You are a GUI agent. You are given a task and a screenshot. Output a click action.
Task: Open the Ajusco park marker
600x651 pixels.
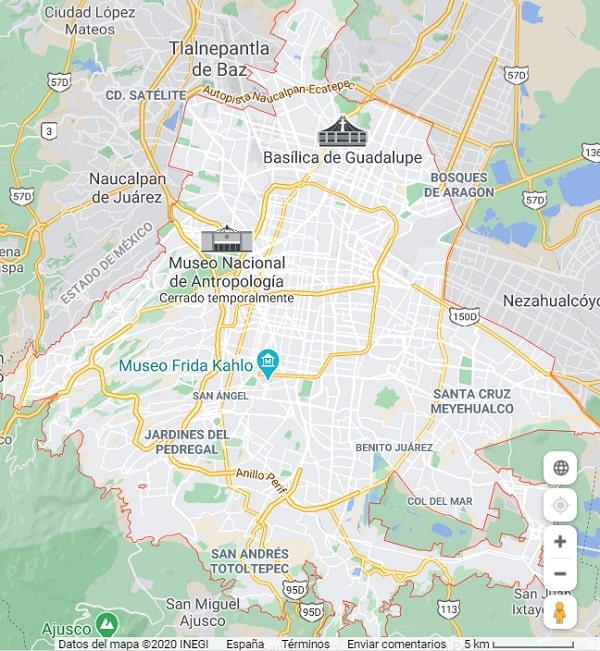pyautogui.click(x=107, y=626)
